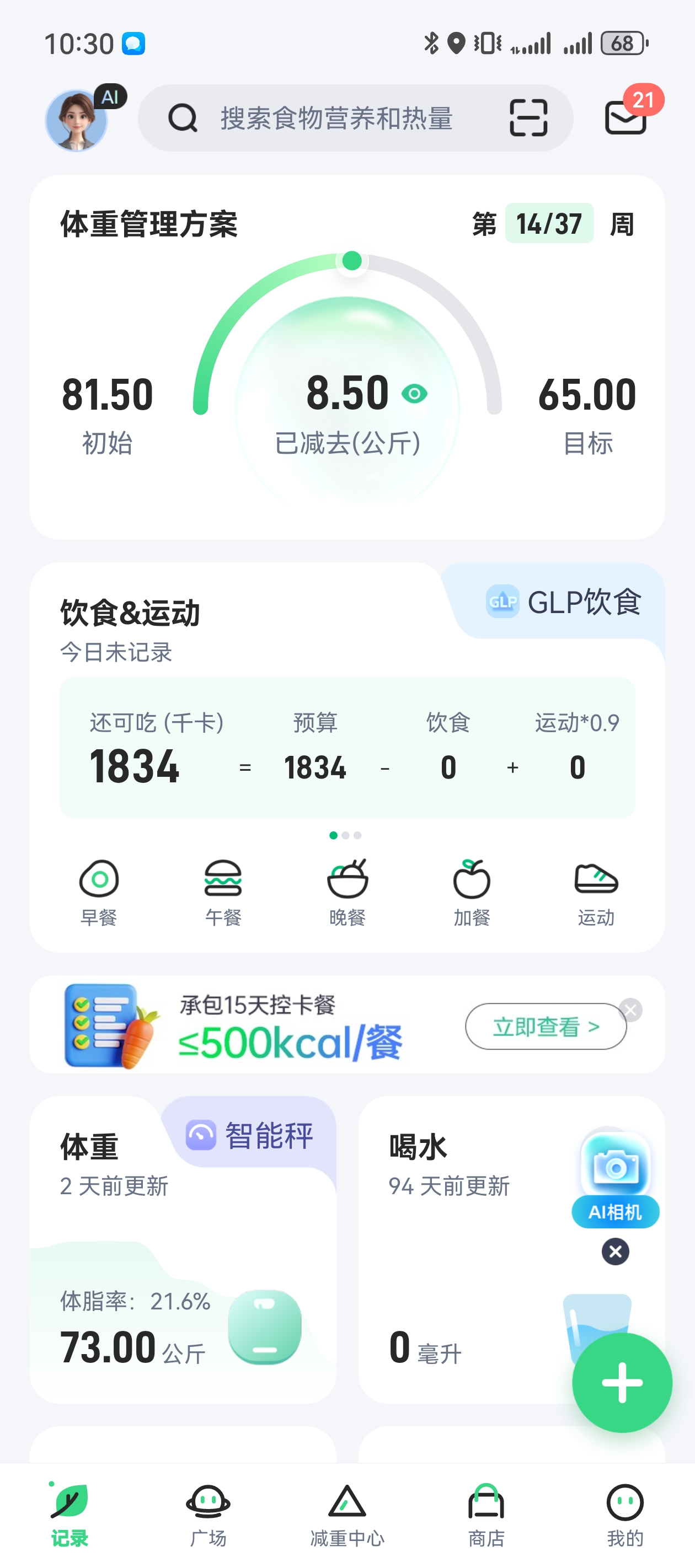
Task: Launch the AI相机 camera
Action: pyautogui.click(x=615, y=1178)
